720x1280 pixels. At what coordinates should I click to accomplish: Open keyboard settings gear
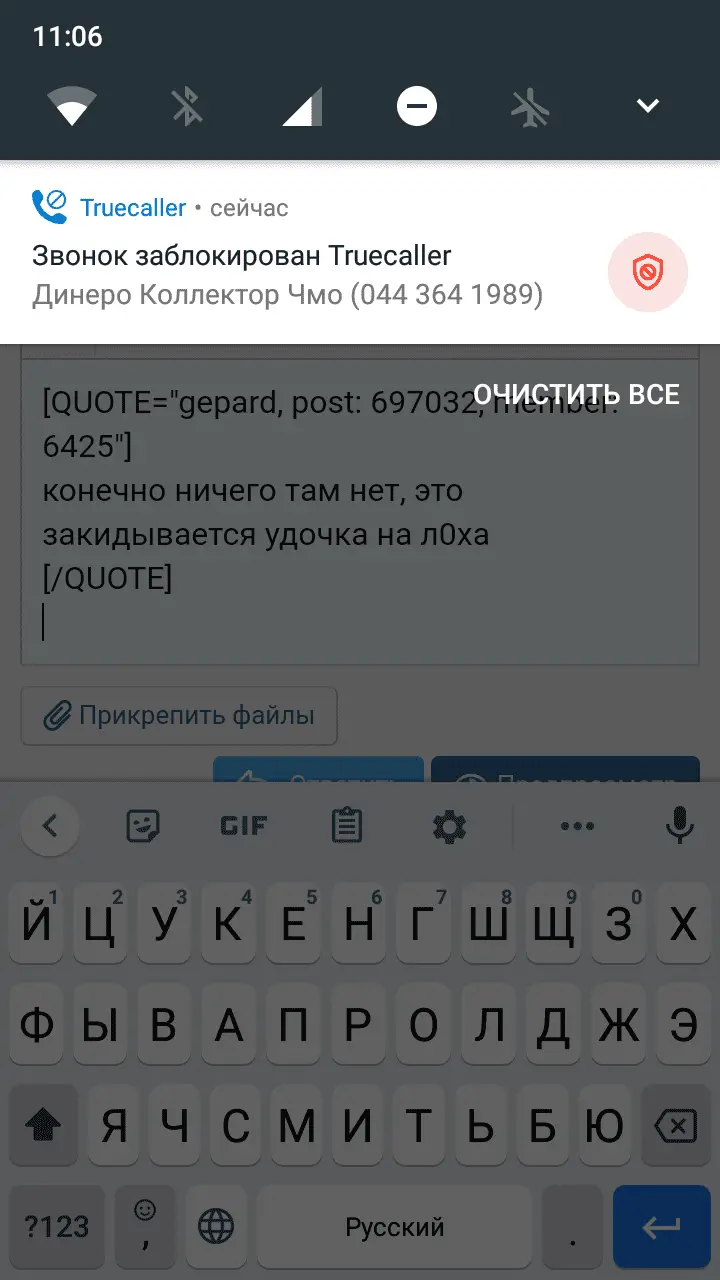(449, 826)
